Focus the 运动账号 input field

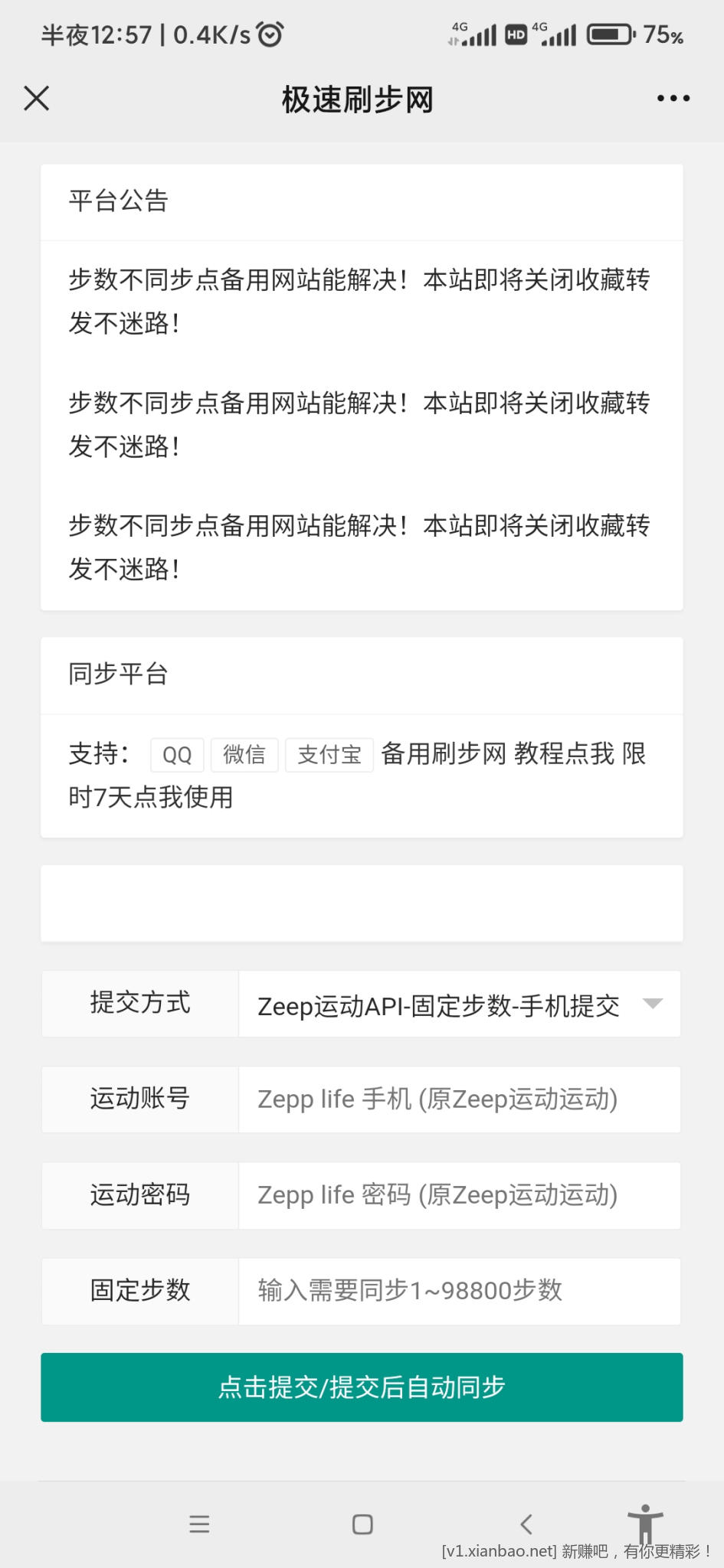coord(459,1099)
